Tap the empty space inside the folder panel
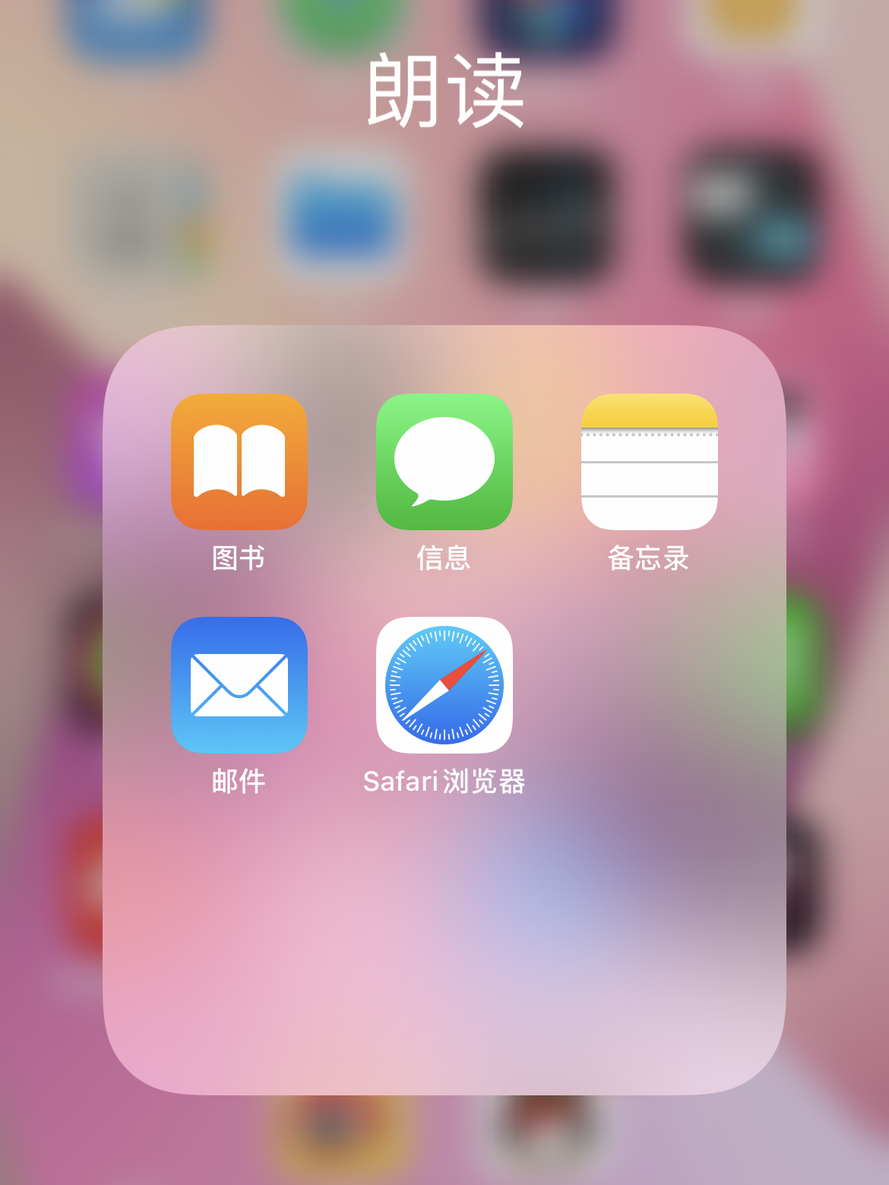889x1185 pixels. tap(444, 950)
